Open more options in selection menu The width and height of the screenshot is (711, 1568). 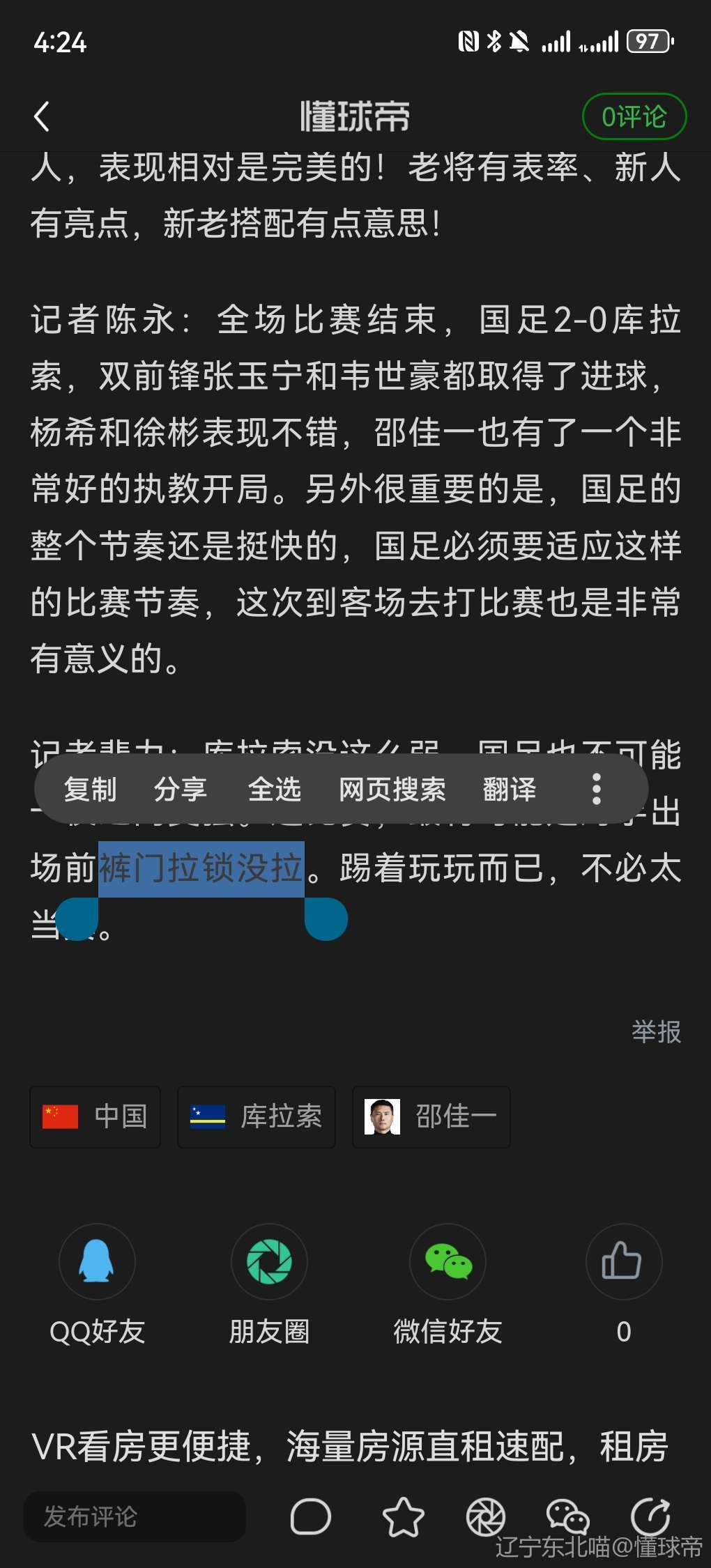click(596, 790)
